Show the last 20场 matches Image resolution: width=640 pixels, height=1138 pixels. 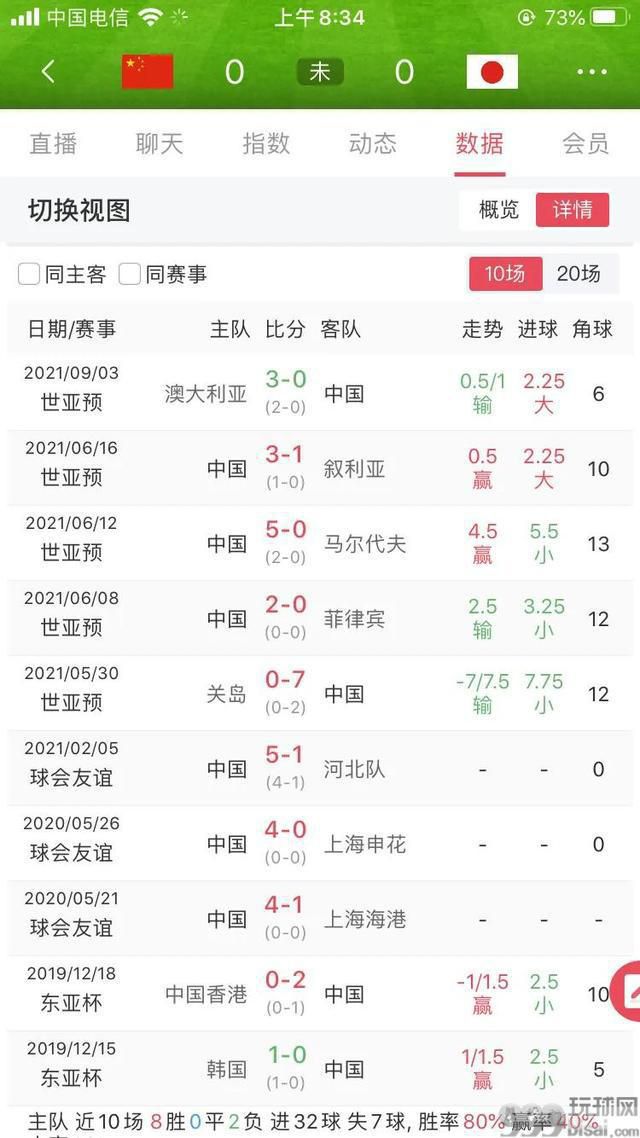tap(579, 274)
